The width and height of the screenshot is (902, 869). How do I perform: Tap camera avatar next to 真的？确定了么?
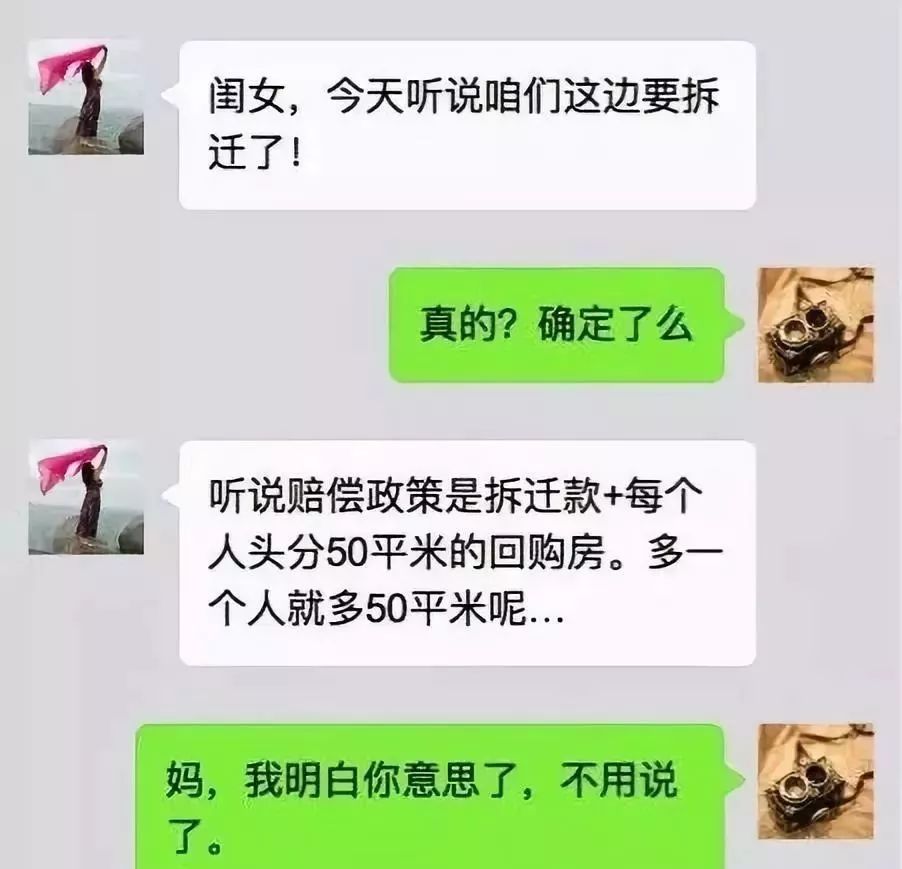tap(815, 325)
